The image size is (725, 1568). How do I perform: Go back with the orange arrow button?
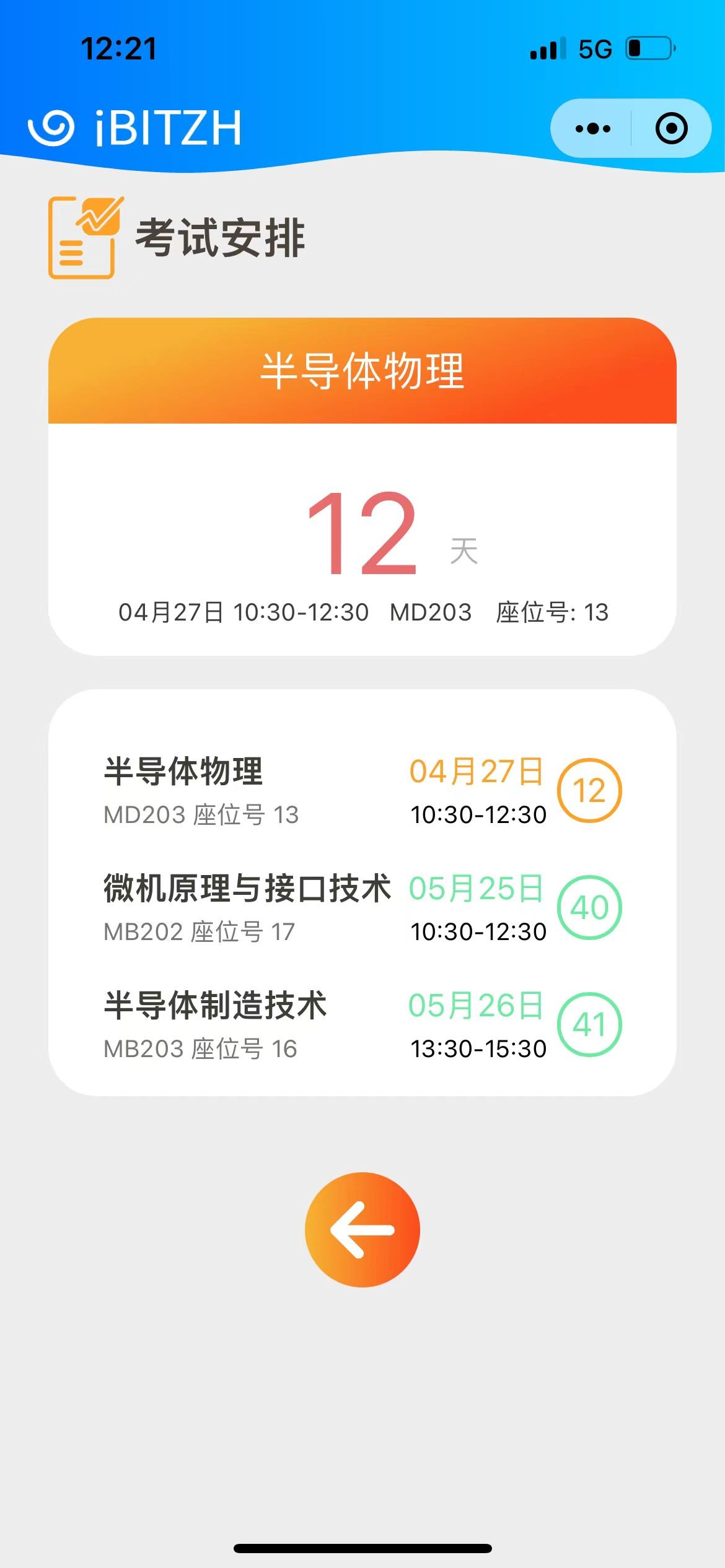(x=362, y=1229)
